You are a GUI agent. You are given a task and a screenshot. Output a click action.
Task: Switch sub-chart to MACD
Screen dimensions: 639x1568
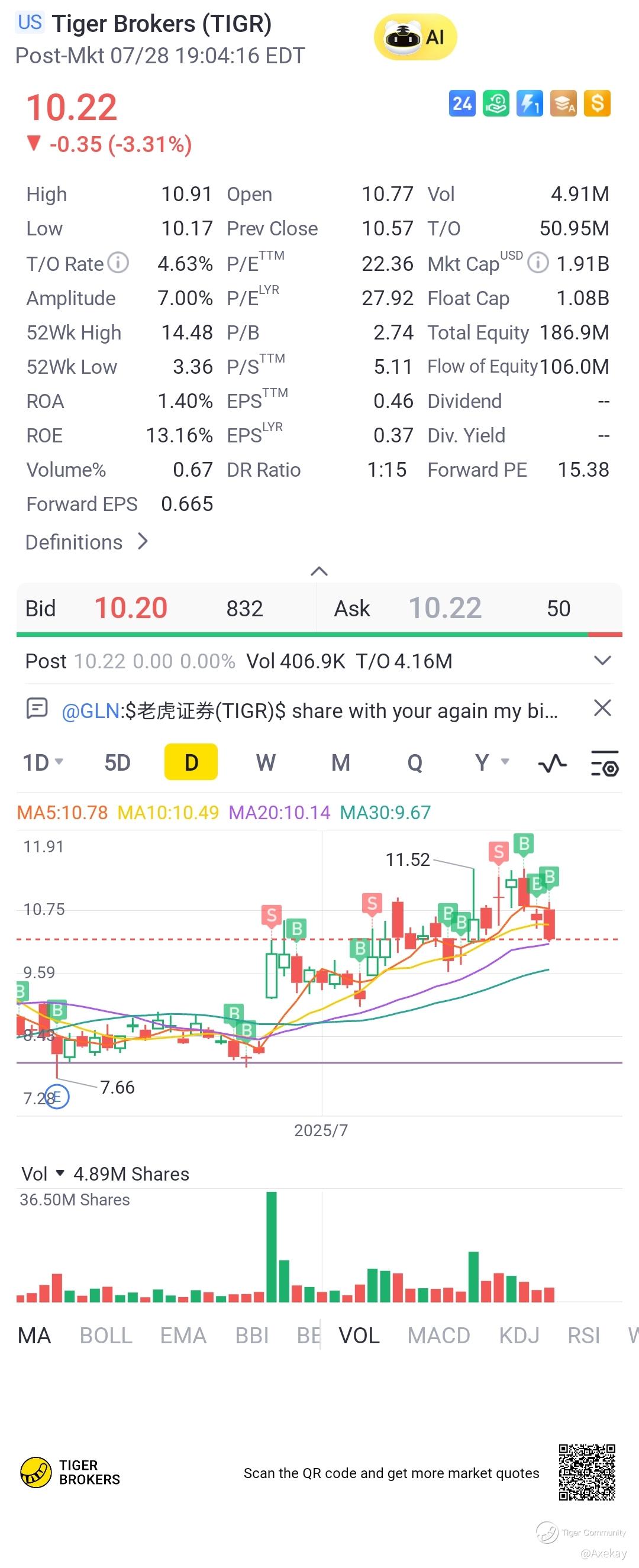tap(438, 1336)
